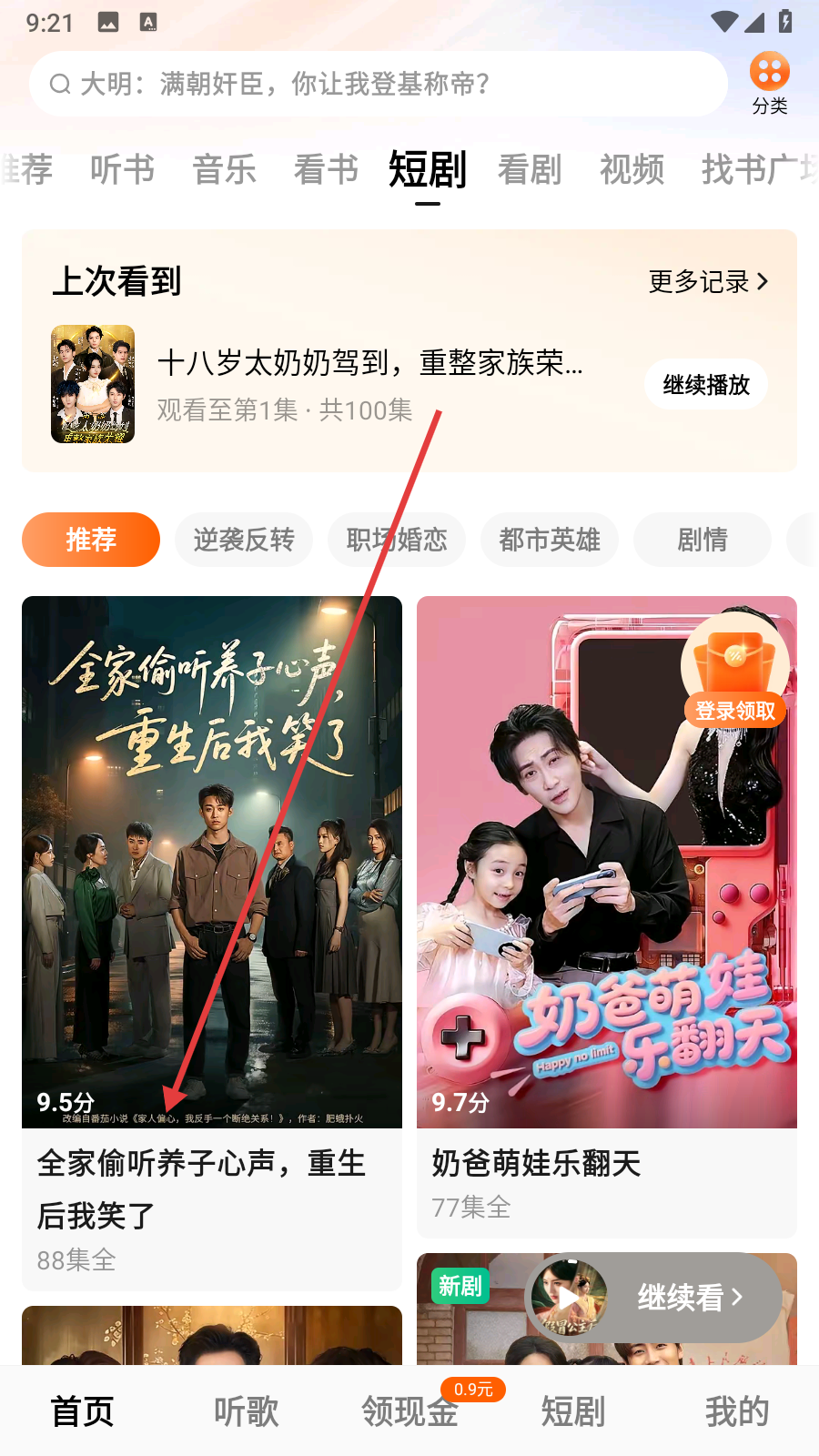
Task: Open the 分类 category icon
Action: 769,82
